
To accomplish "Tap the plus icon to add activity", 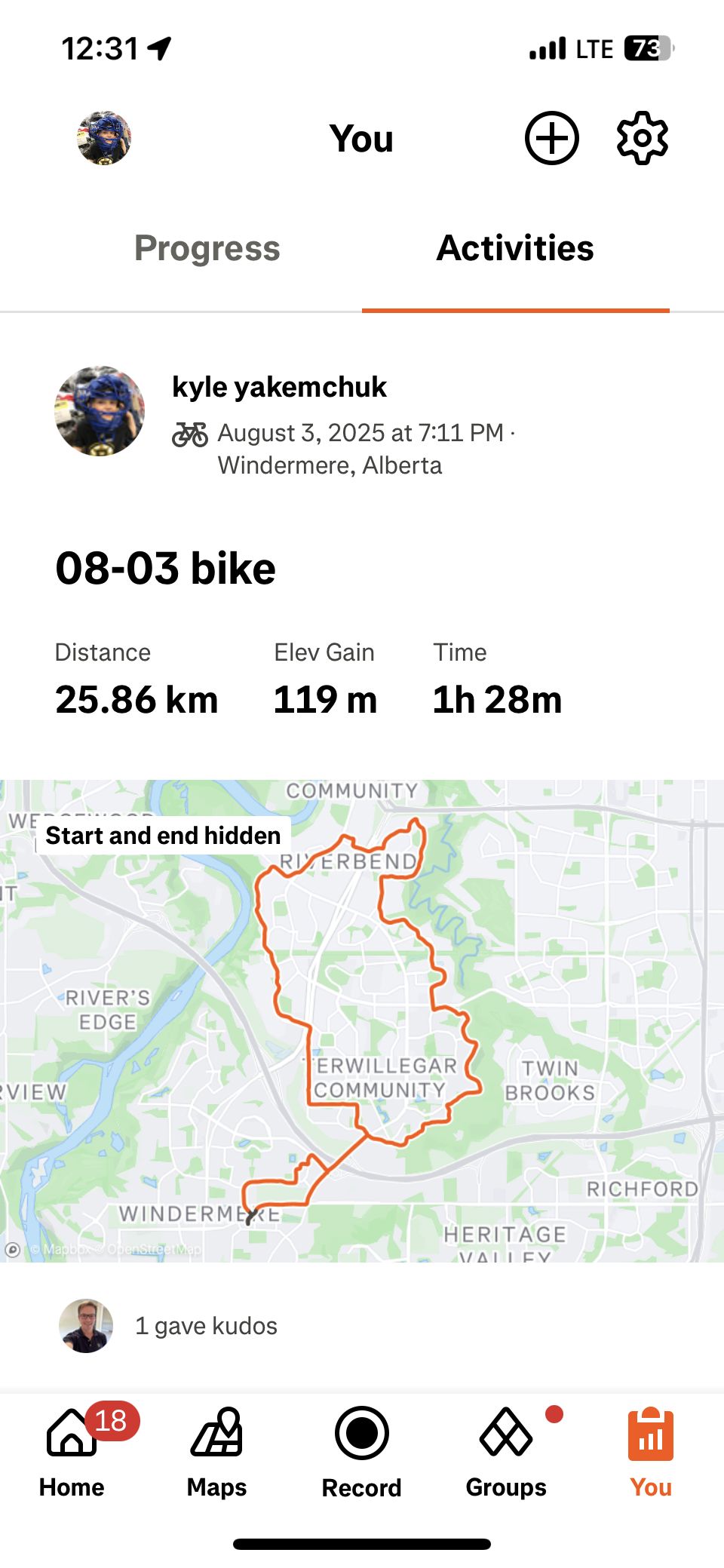I will click(551, 138).
